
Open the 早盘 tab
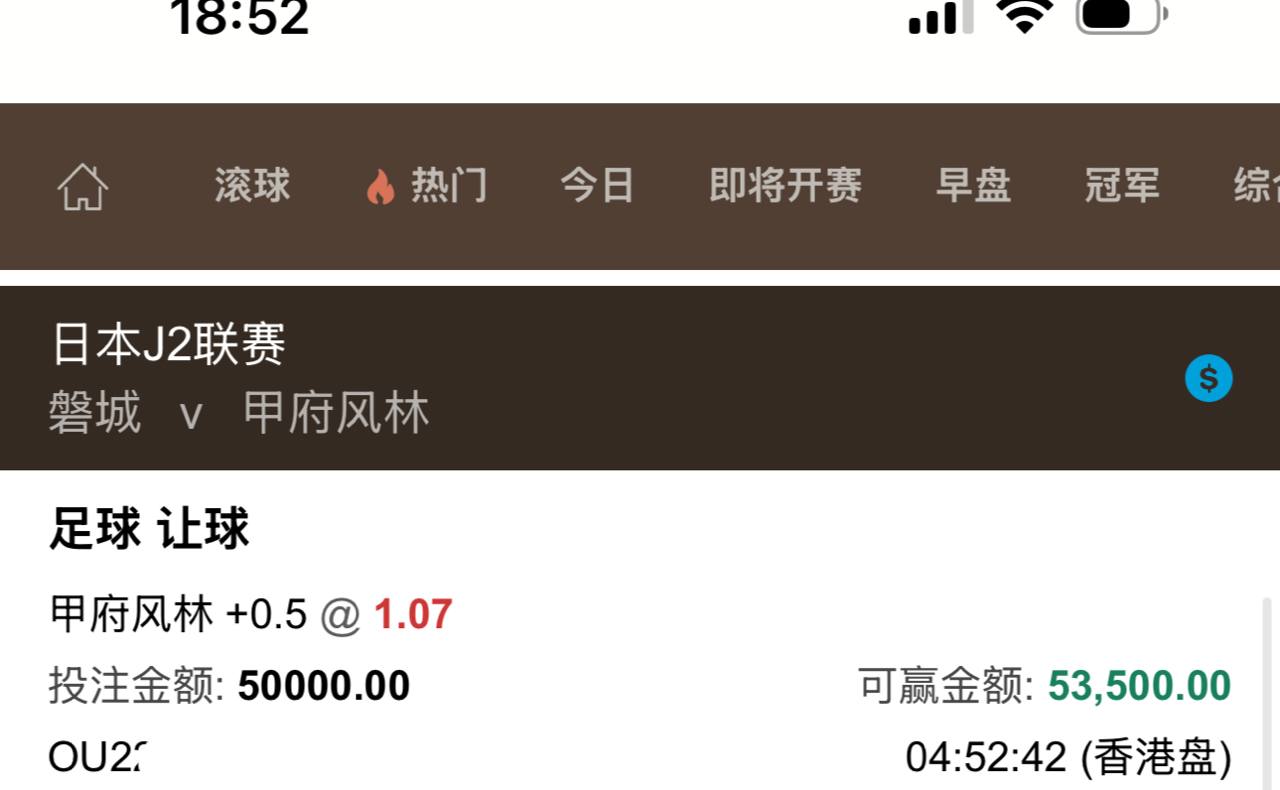(x=973, y=186)
